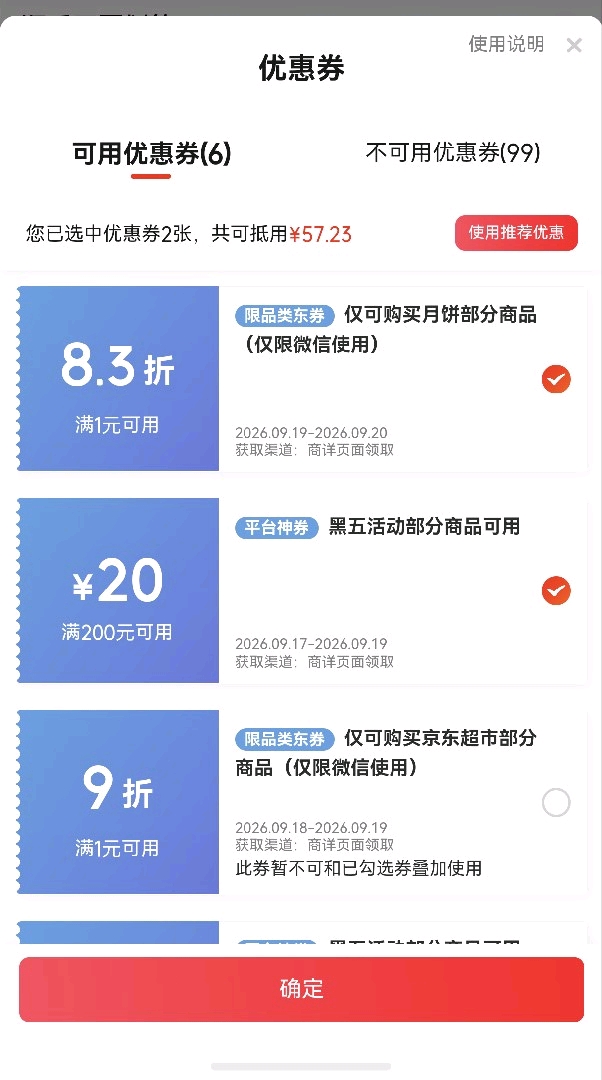
Task: Select the 可用优惠券(6) tab
Action: [152, 154]
